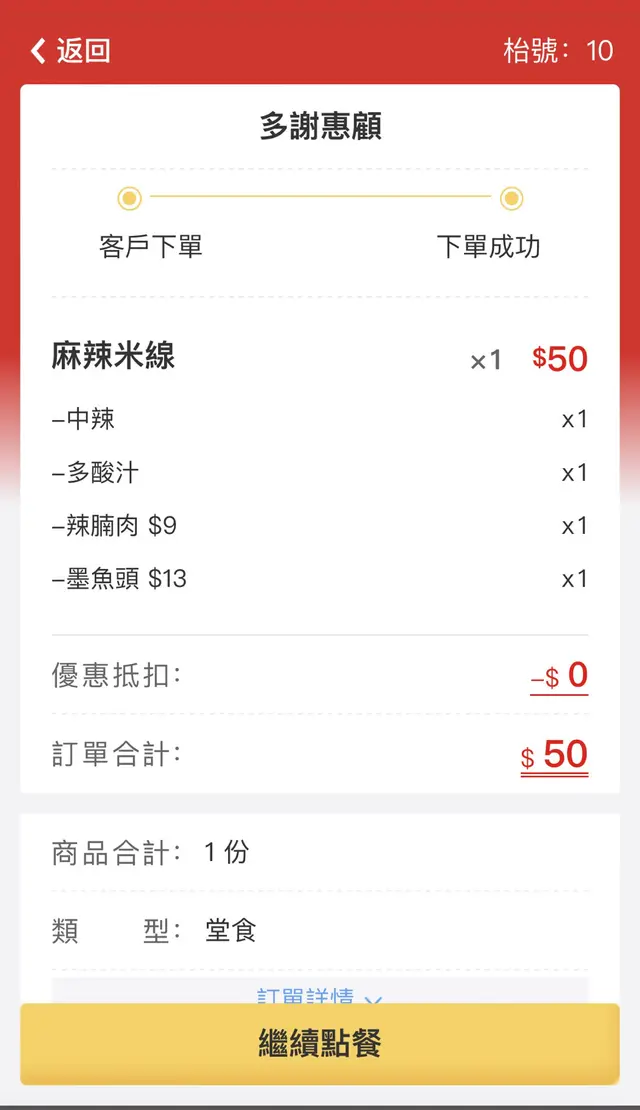
Task: Go back using the 返回 button
Action: click(x=70, y=51)
